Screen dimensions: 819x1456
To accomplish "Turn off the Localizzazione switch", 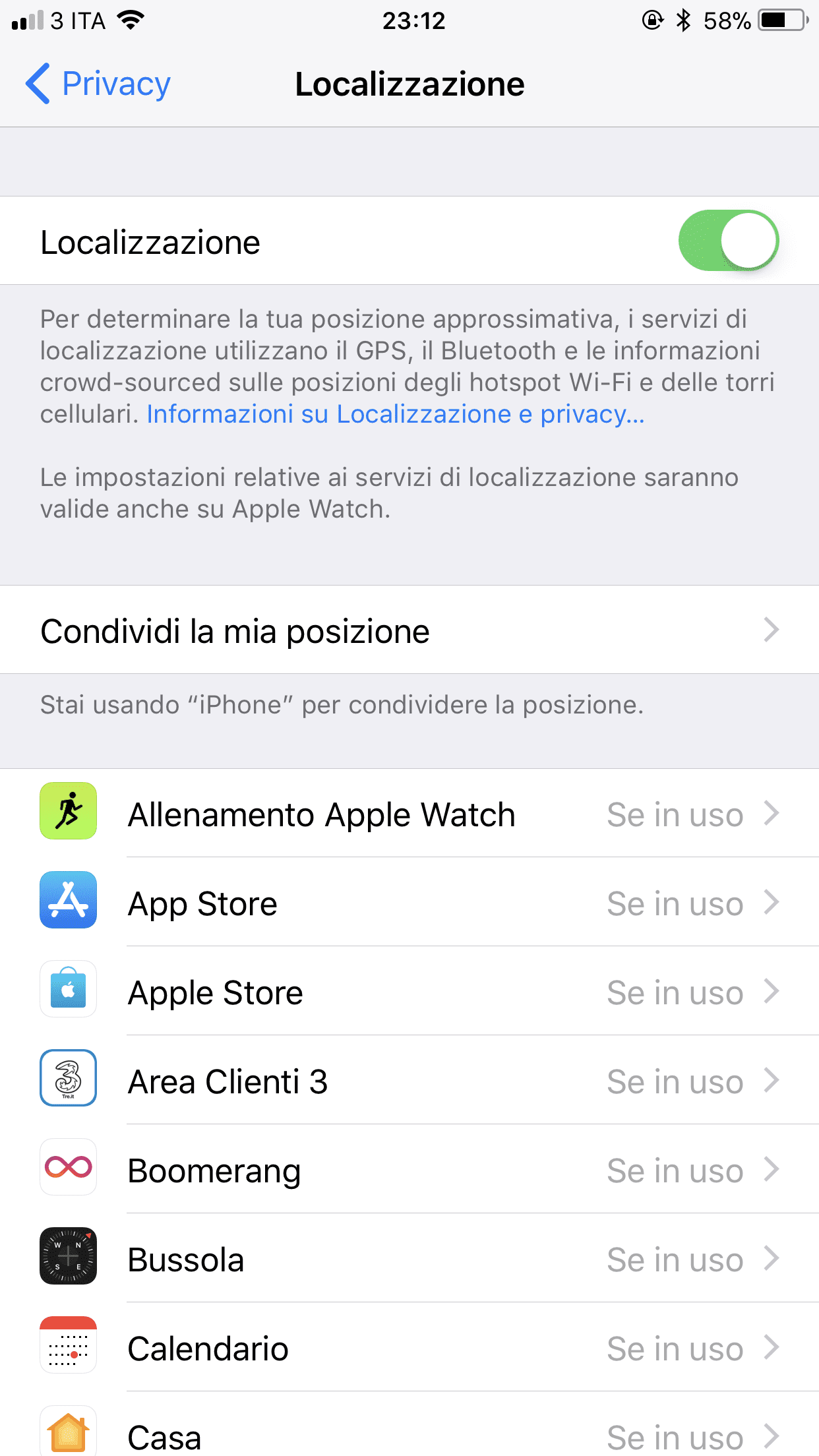I will [x=729, y=241].
